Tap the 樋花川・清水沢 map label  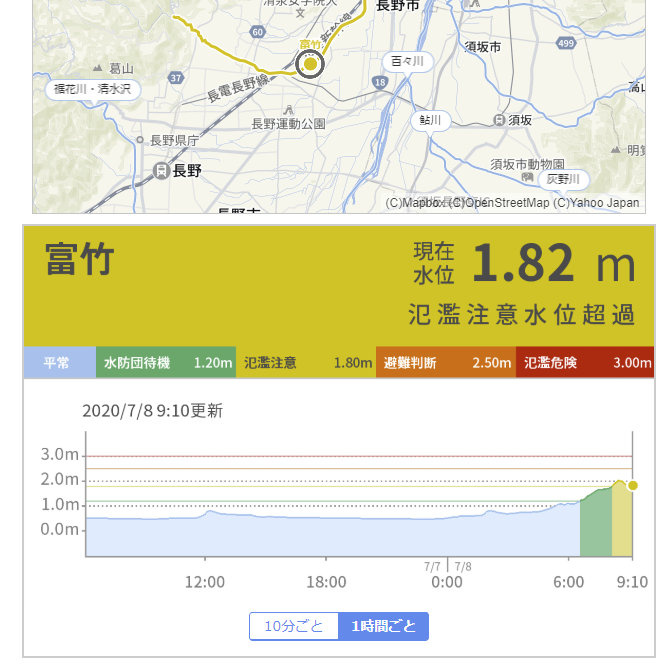tap(93, 89)
